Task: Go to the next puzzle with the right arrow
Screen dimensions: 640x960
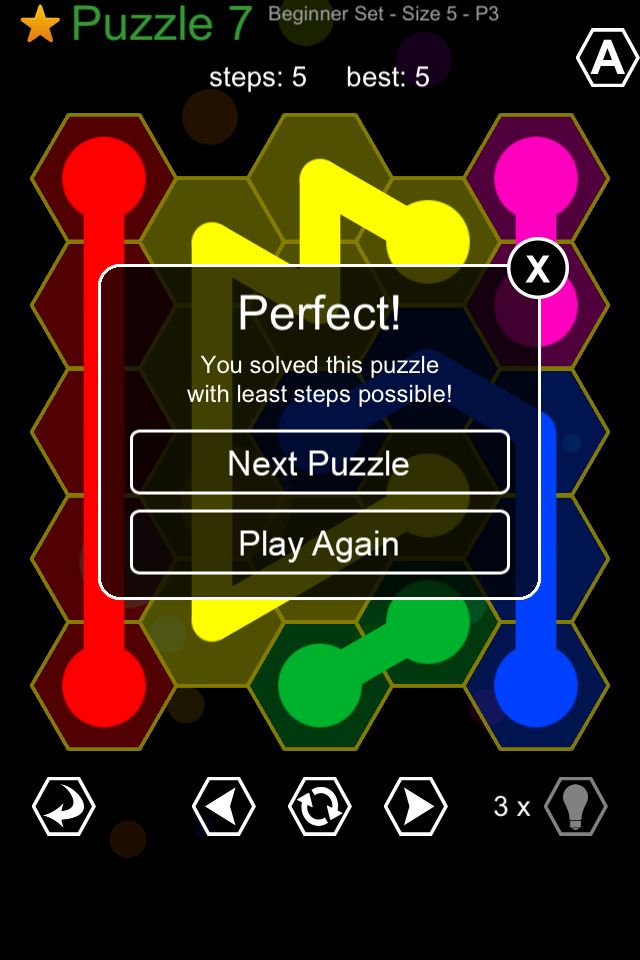Action: 415,806
